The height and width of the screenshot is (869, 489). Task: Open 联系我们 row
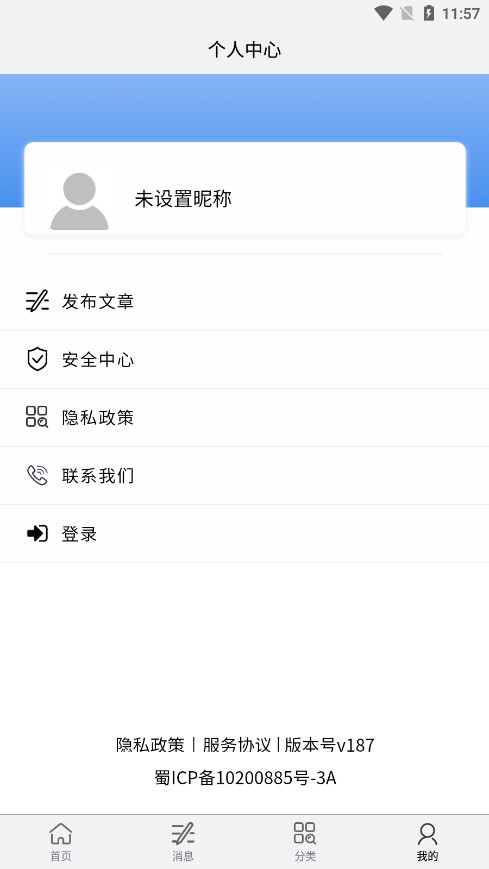(244, 476)
